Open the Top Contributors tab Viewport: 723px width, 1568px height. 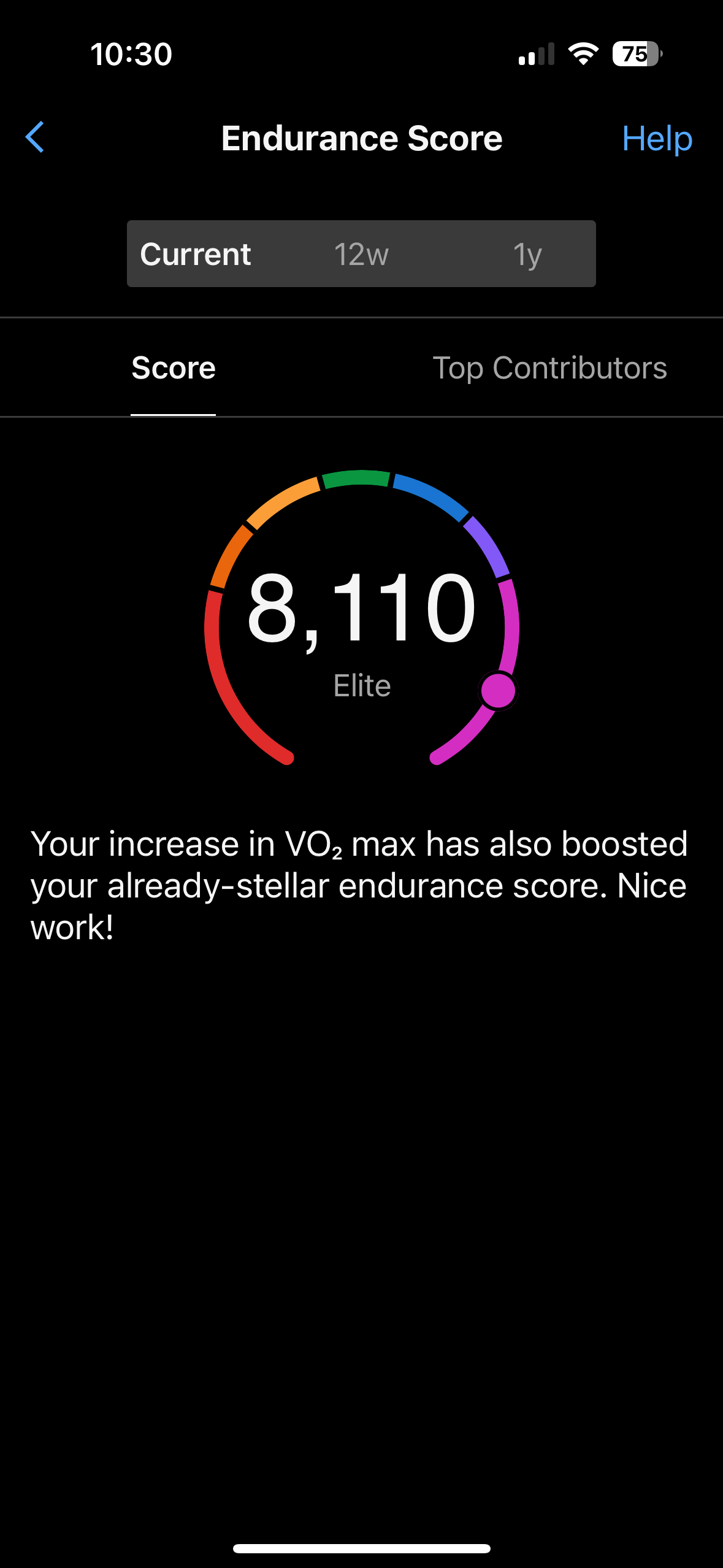pos(549,368)
